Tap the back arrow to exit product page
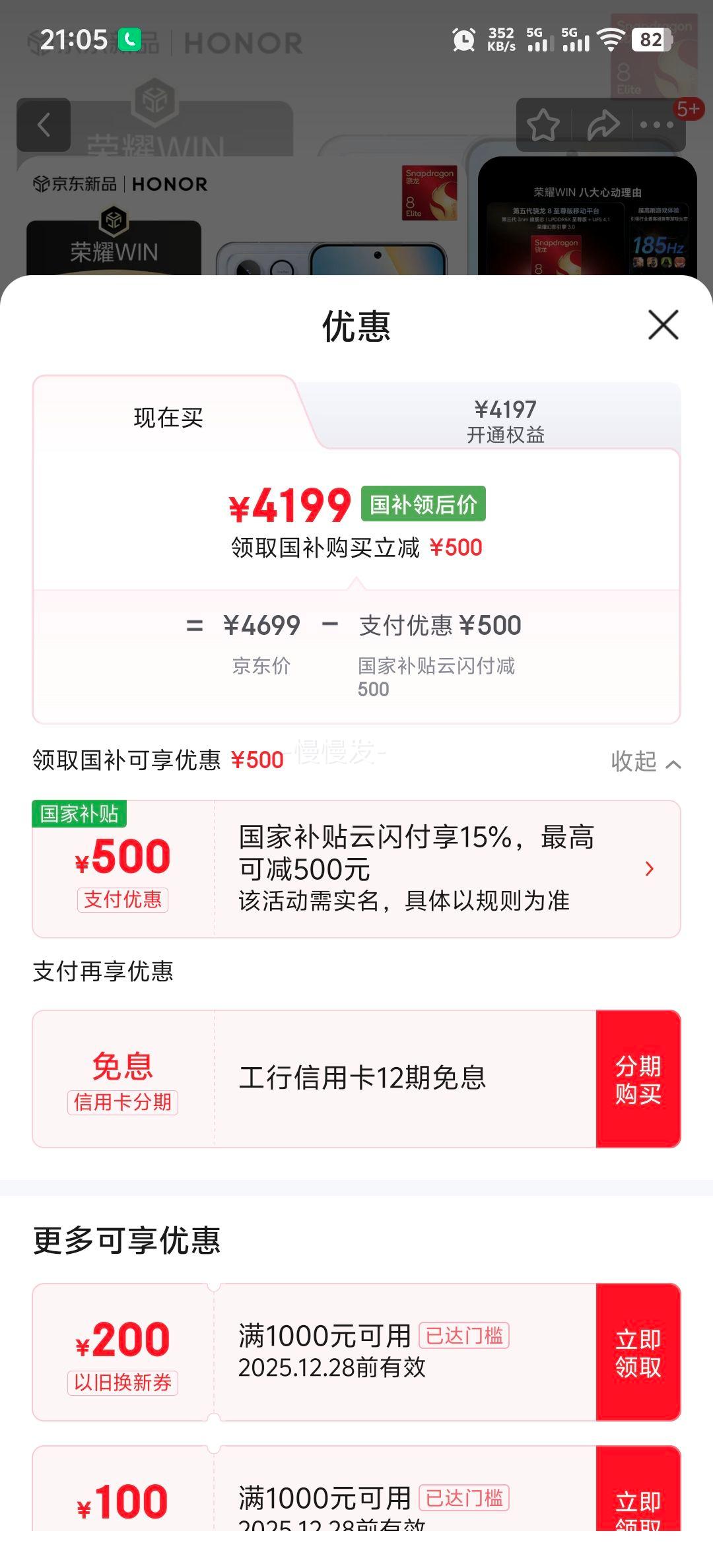The image size is (713, 1568). click(44, 125)
